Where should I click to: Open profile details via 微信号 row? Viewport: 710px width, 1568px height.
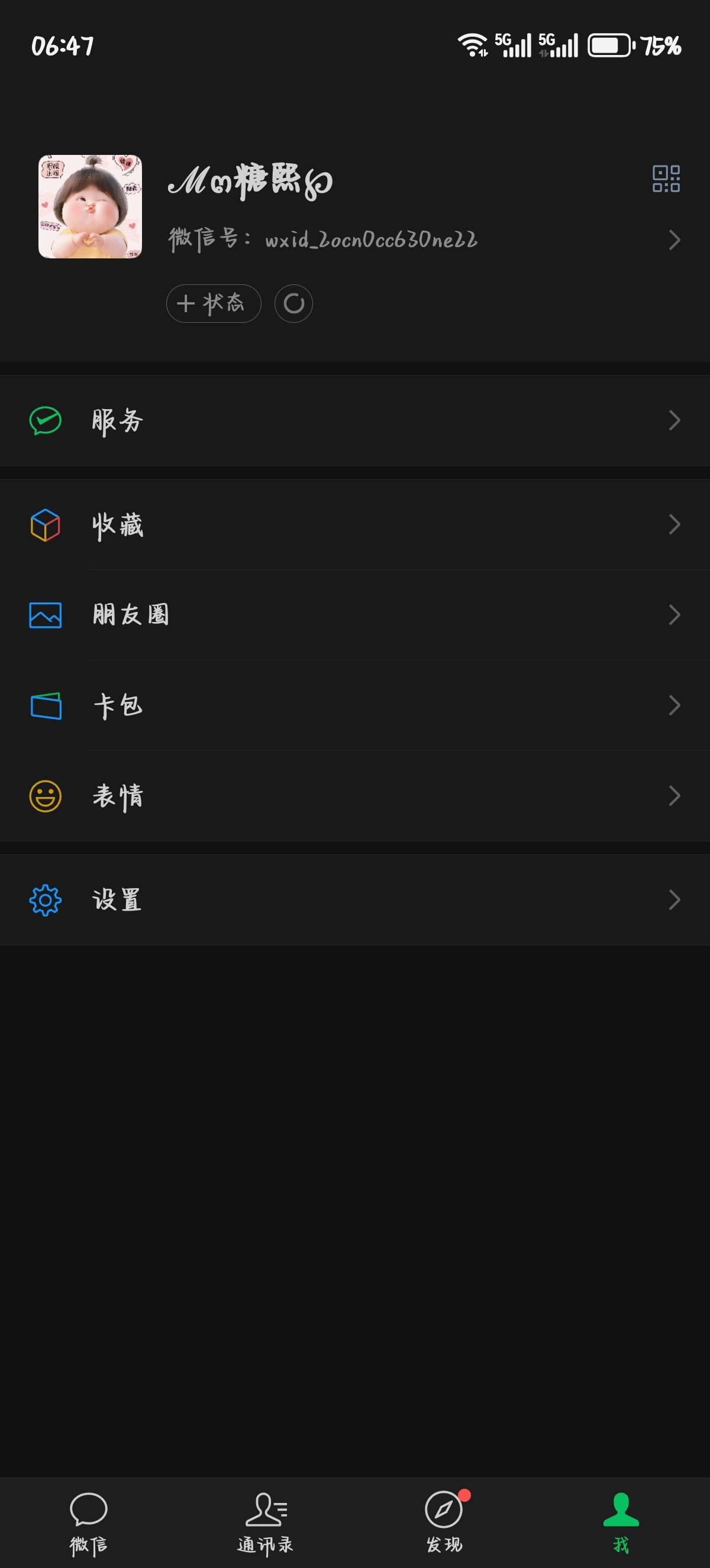(420, 240)
